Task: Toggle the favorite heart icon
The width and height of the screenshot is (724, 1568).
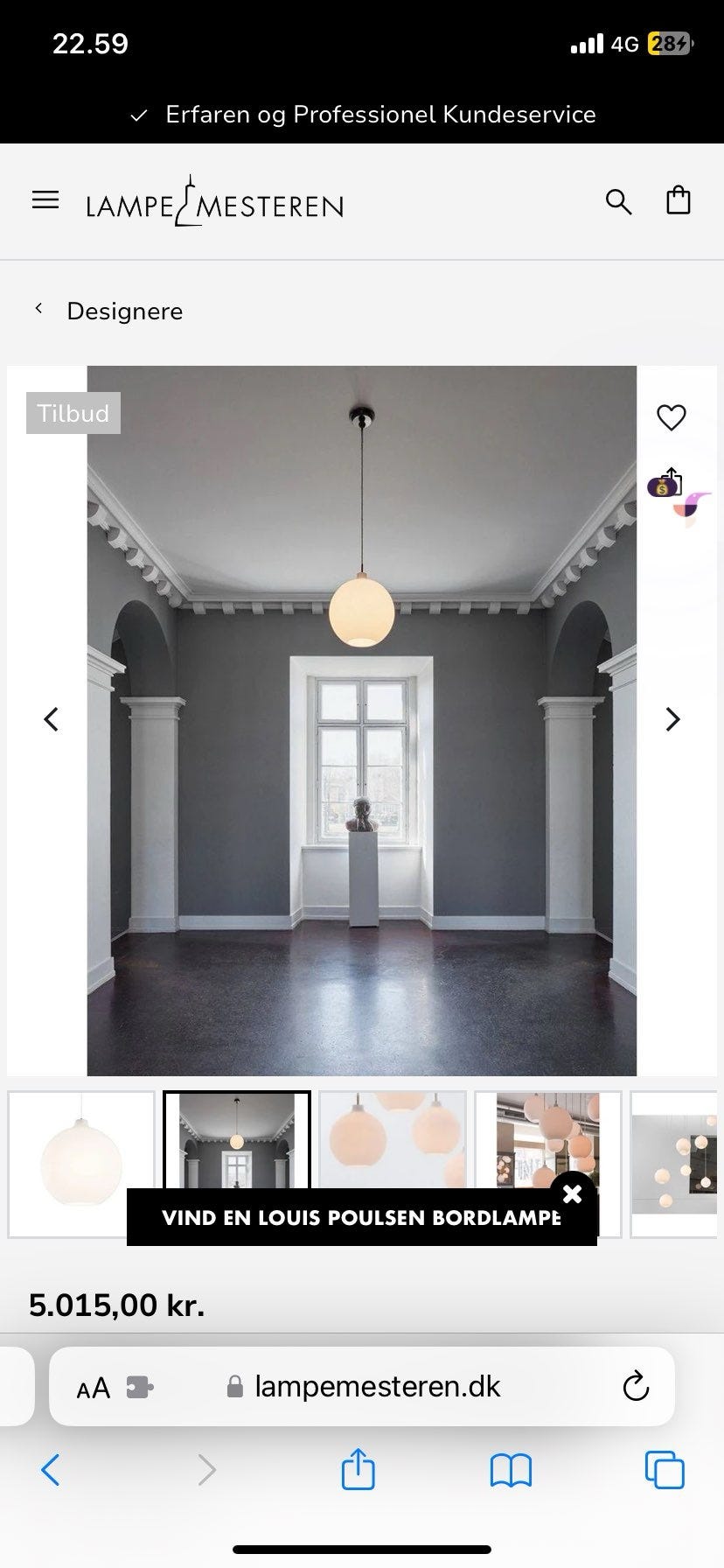Action: click(671, 419)
